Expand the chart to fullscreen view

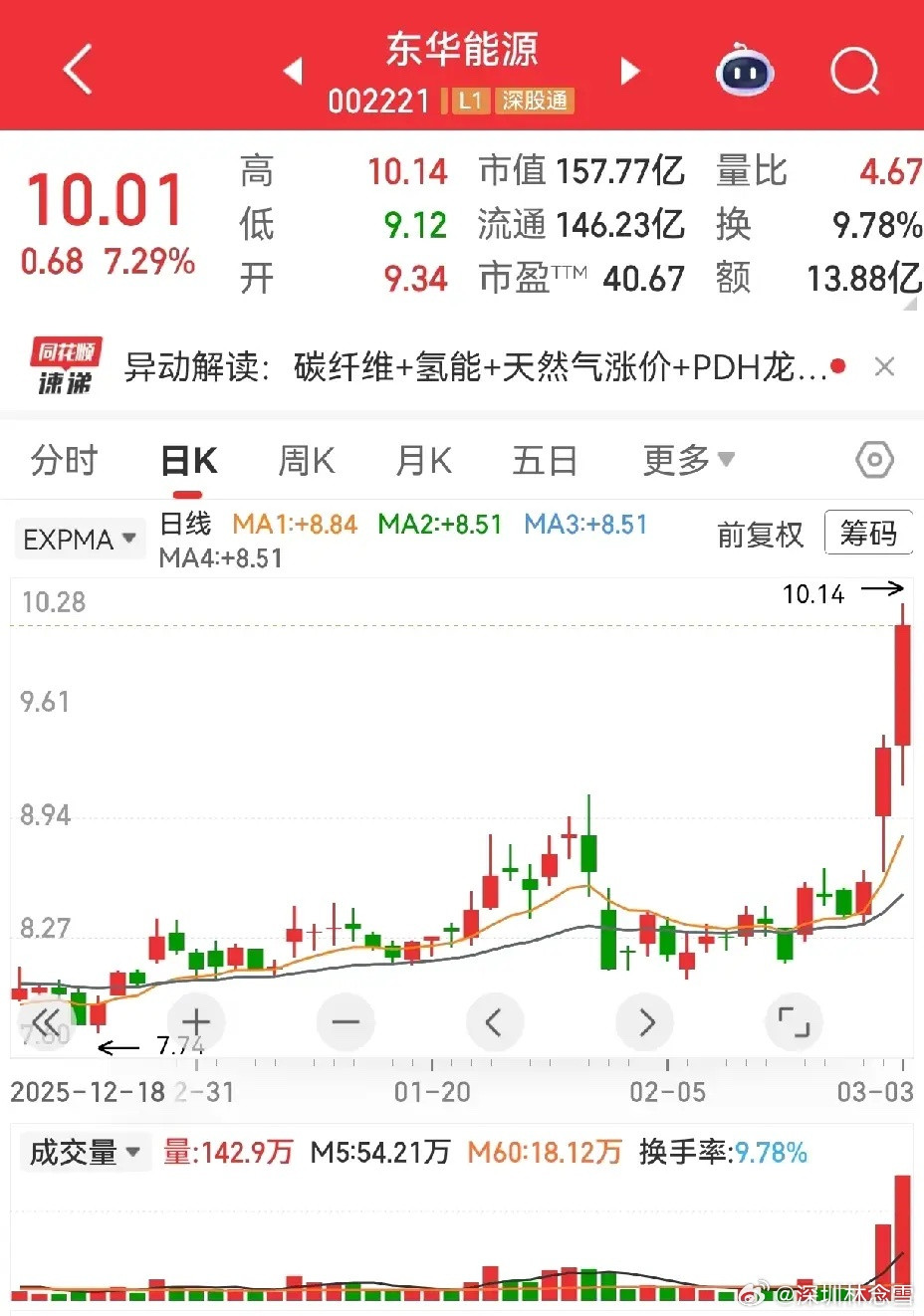pos(794,1021)
